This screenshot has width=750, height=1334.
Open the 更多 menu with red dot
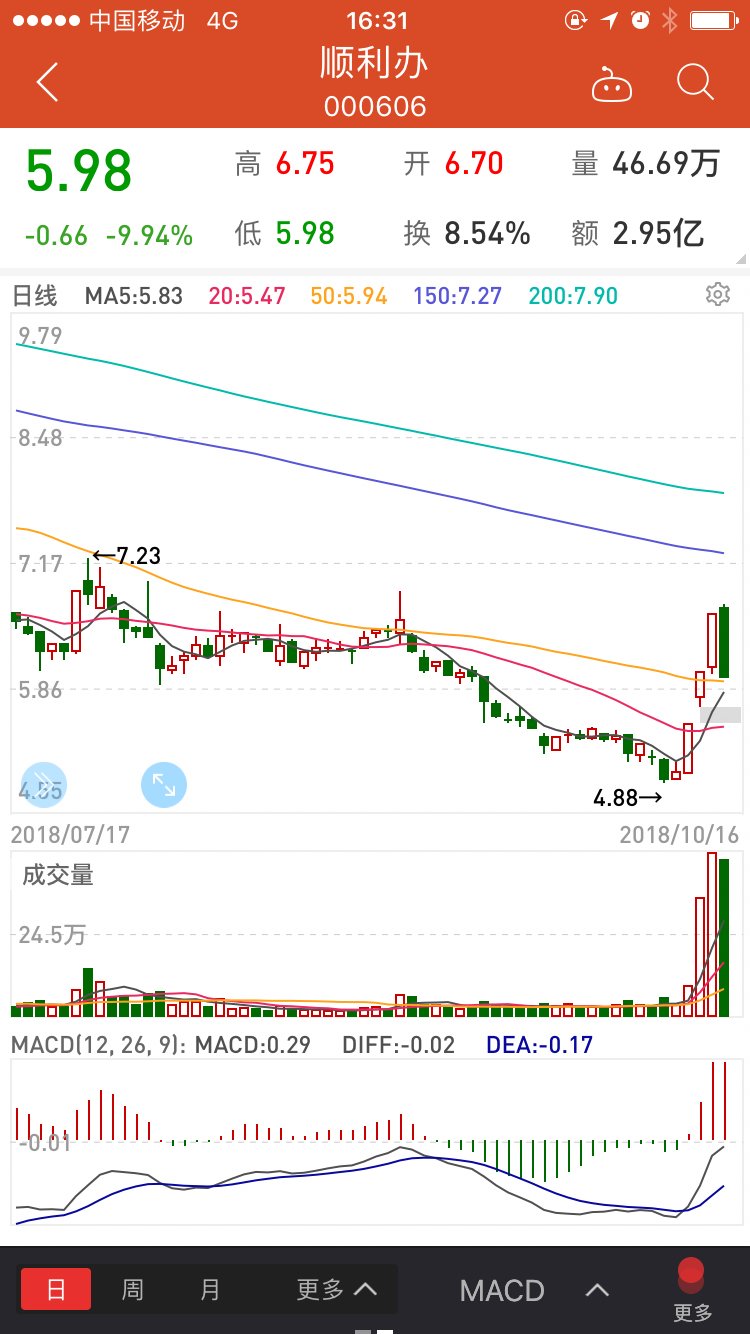[692, 1290]
